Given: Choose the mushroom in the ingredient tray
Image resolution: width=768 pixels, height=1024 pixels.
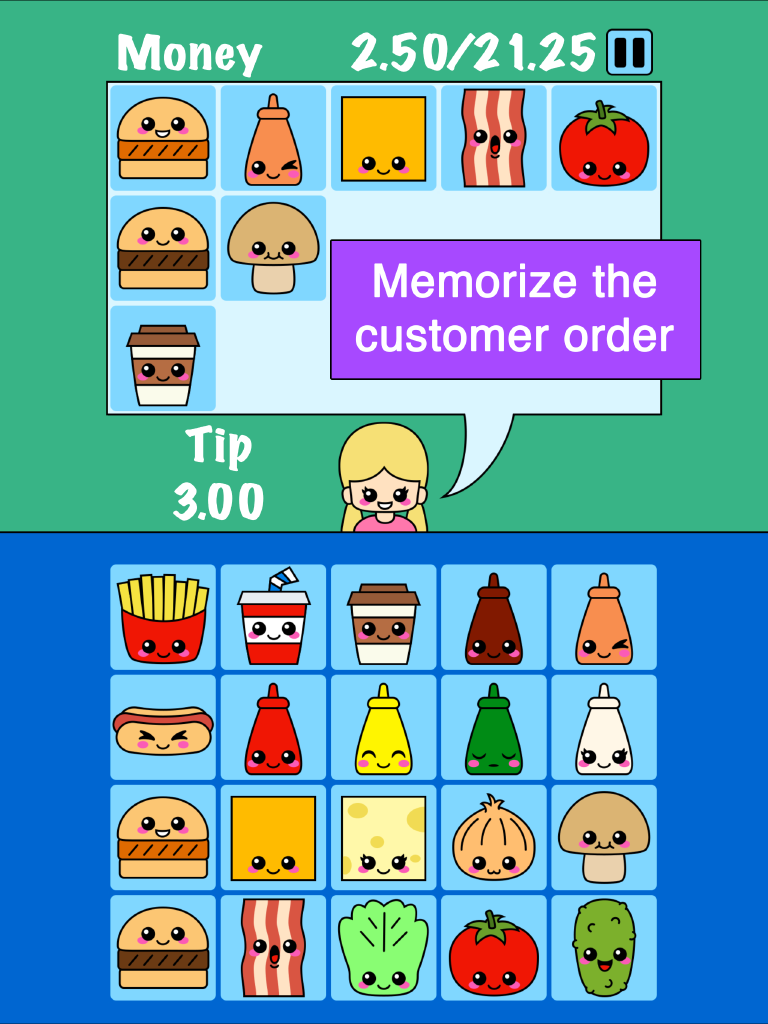Looking at the screenshot, I should coord(603,837).
